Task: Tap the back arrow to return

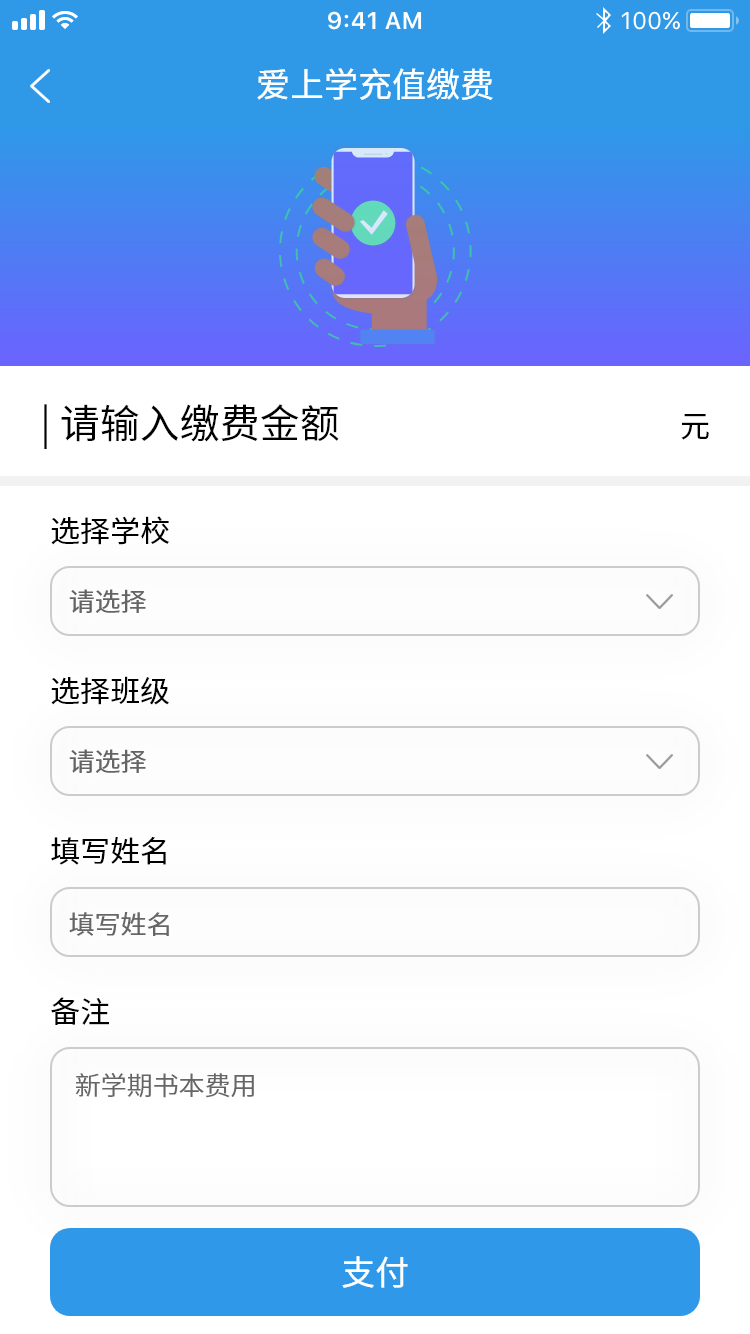Action: [x=40, y=86]
